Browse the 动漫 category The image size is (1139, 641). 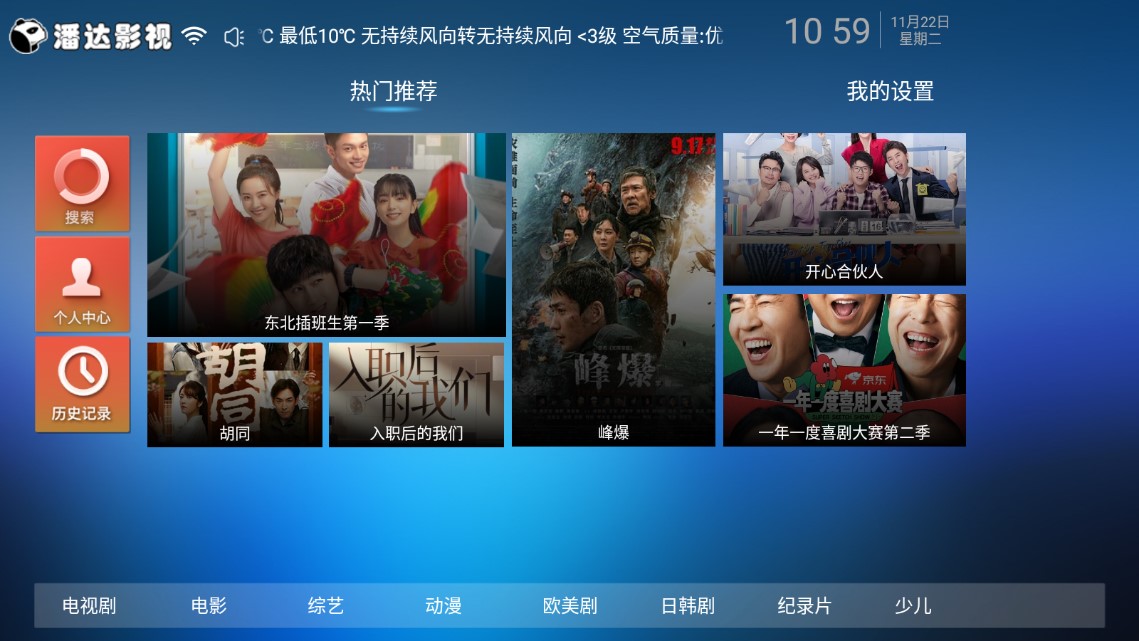(443, 606)
